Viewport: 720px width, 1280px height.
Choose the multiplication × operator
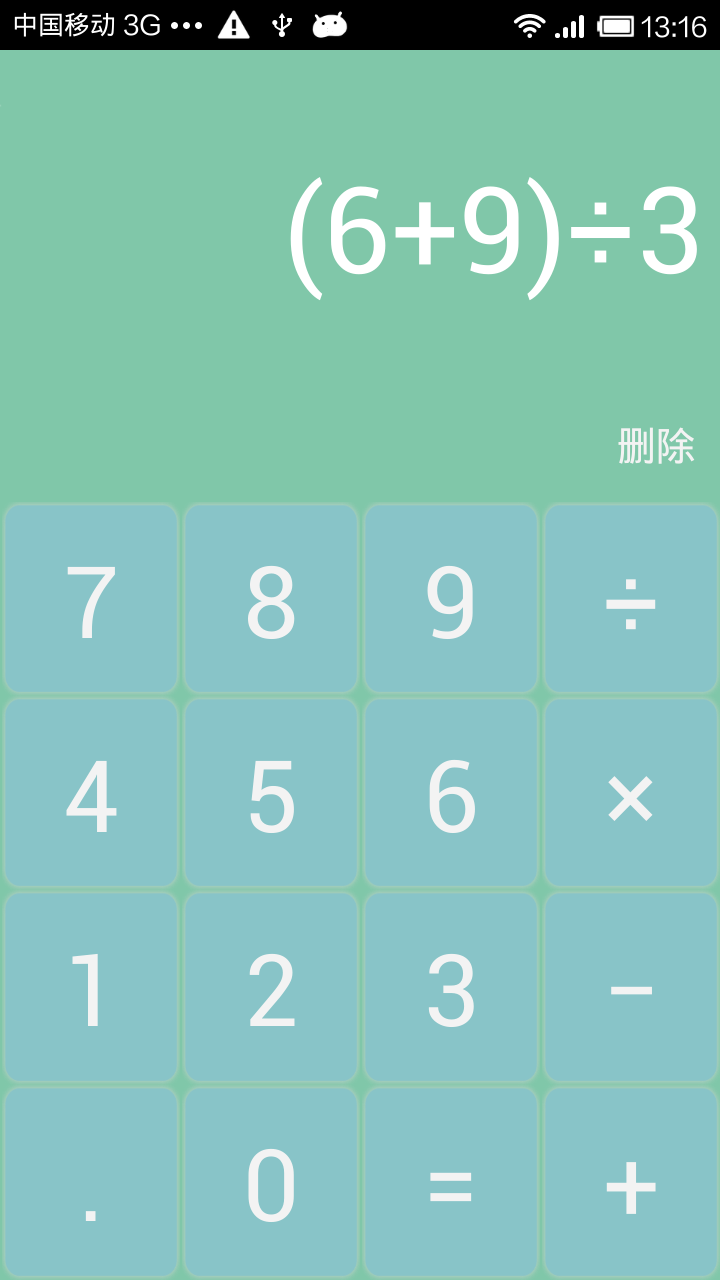(x=631, y=794)
